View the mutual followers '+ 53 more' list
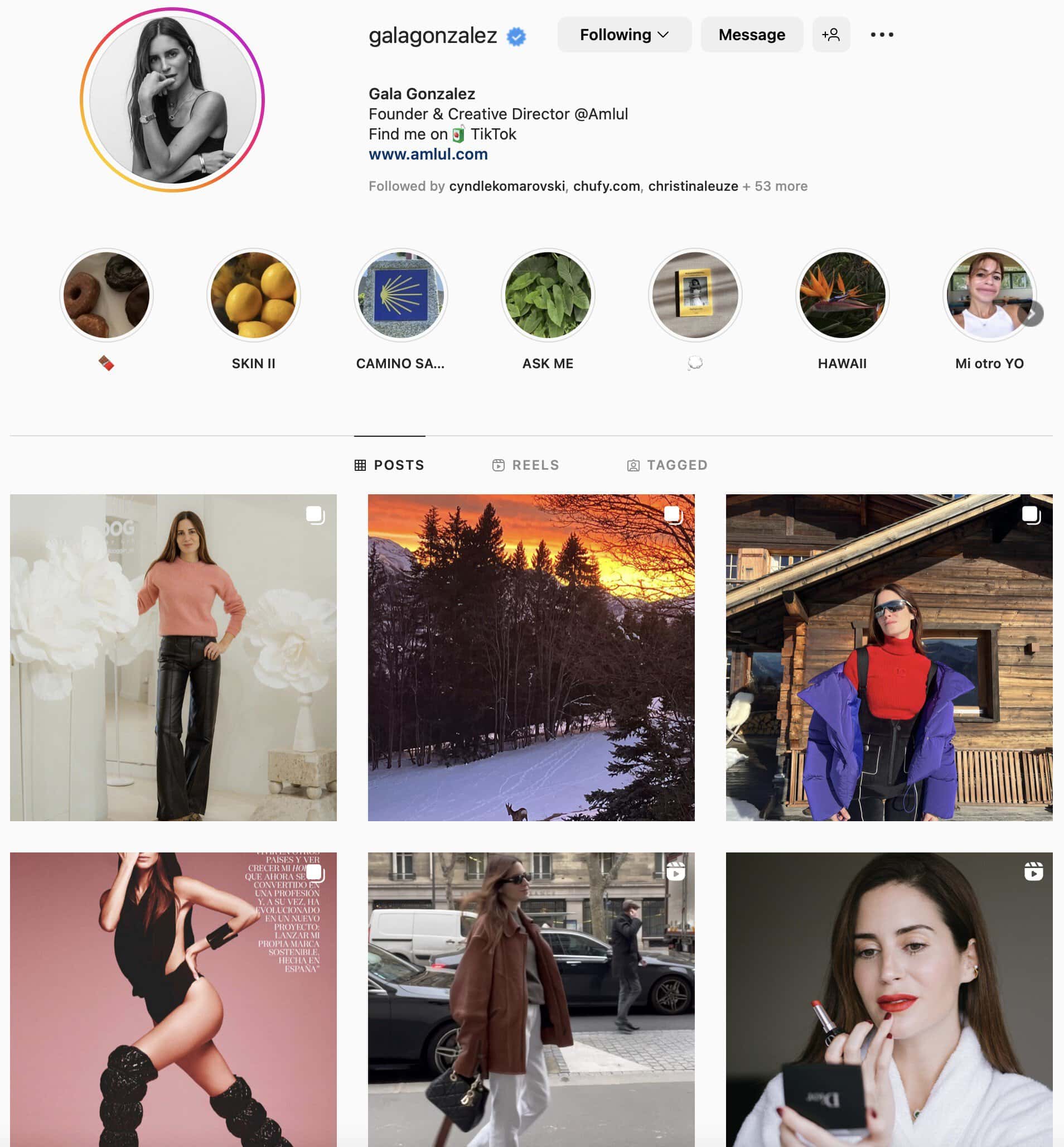The width and height of the screenshot is (1064, 1147). coord(775,186)
